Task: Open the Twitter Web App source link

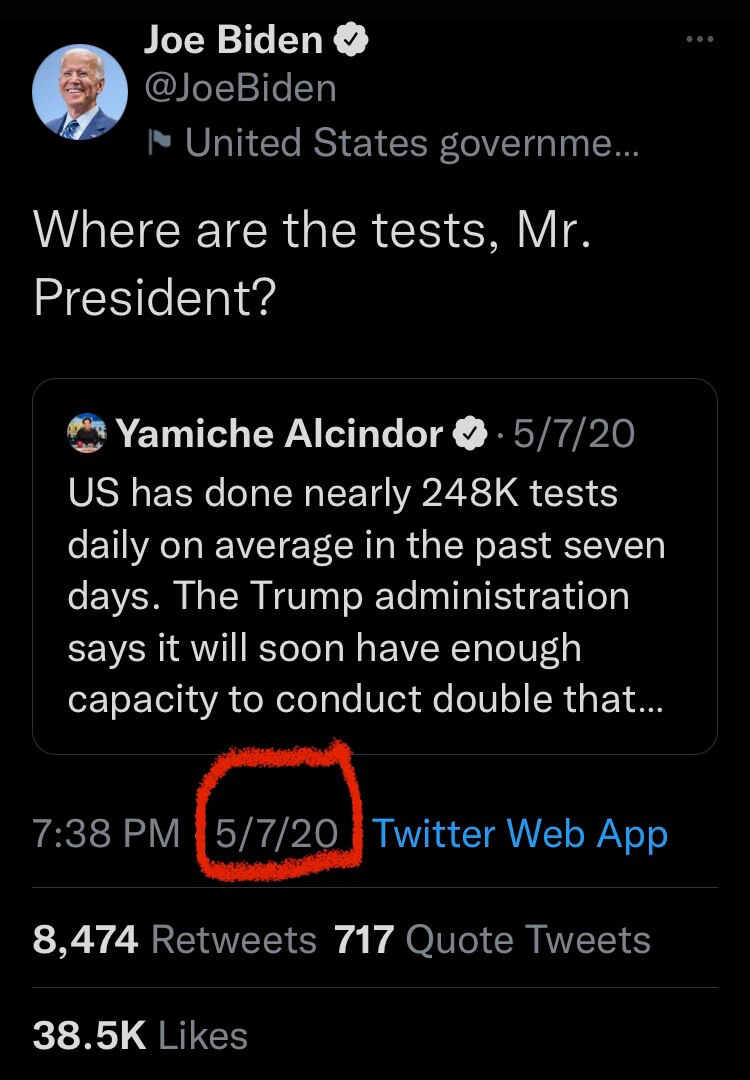Action: pos(520,833)
